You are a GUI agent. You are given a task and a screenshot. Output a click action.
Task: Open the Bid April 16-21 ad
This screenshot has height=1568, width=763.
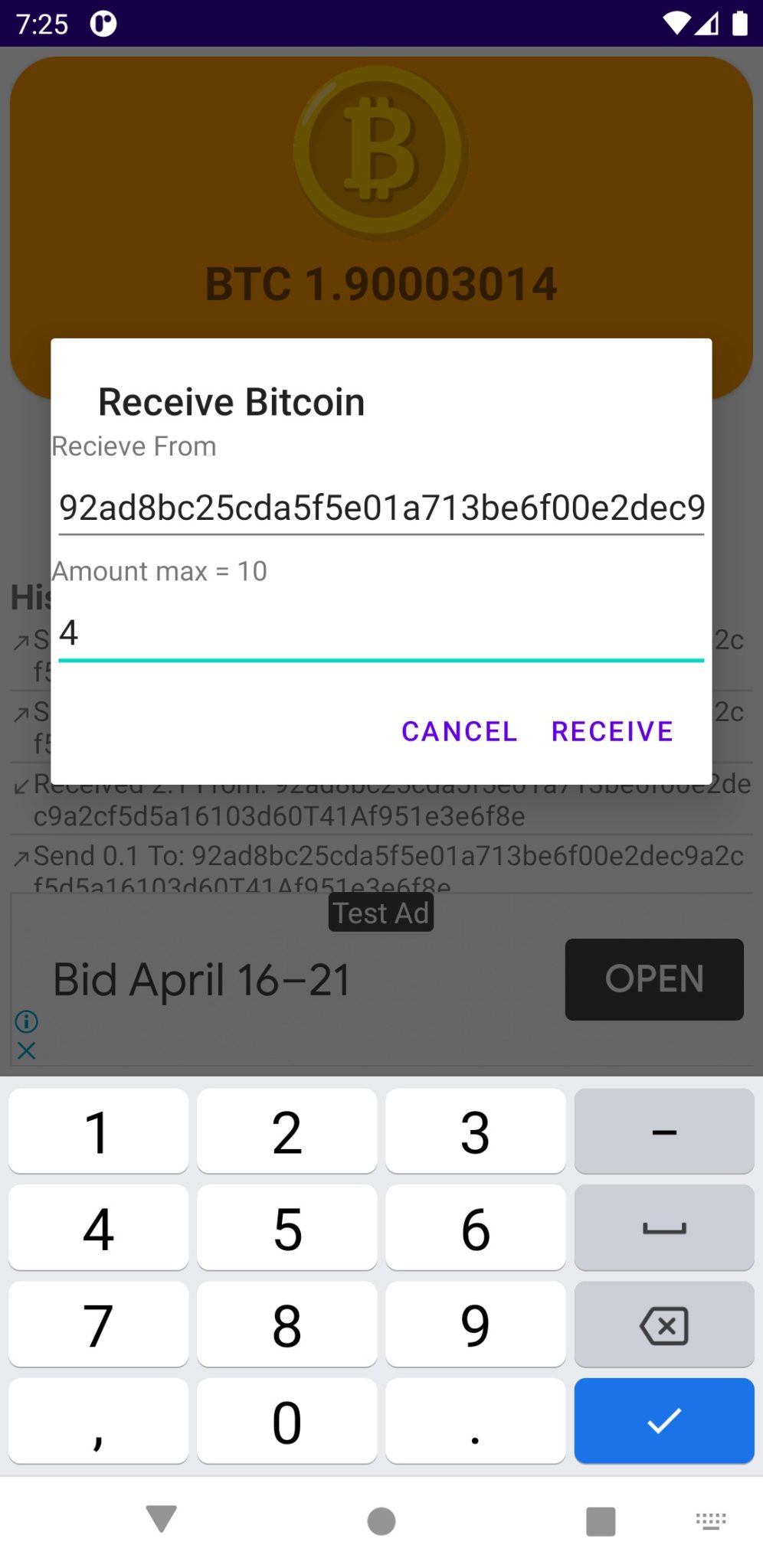[x=653, y=980]
